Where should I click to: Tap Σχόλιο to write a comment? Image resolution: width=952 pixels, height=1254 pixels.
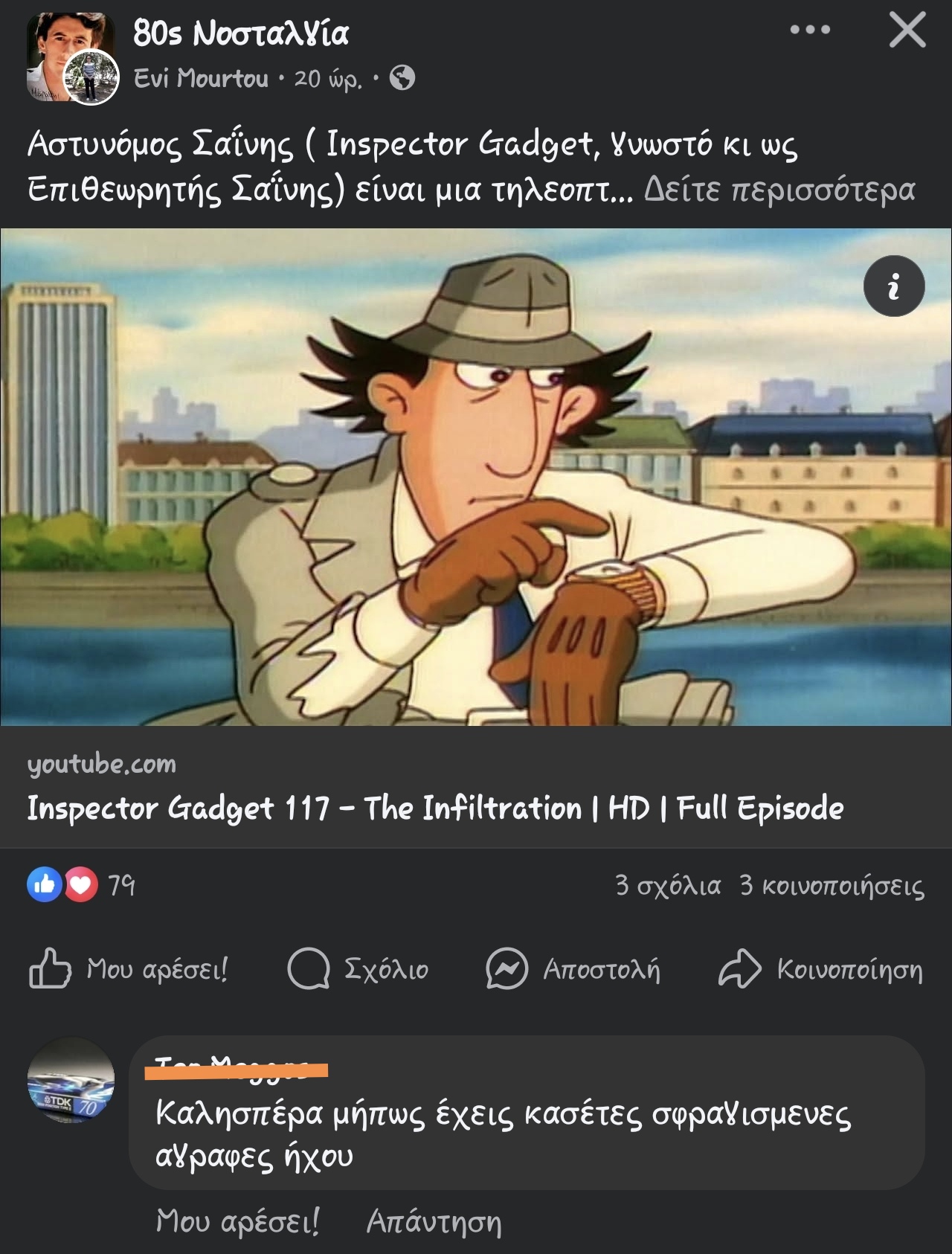pos(358,970)
